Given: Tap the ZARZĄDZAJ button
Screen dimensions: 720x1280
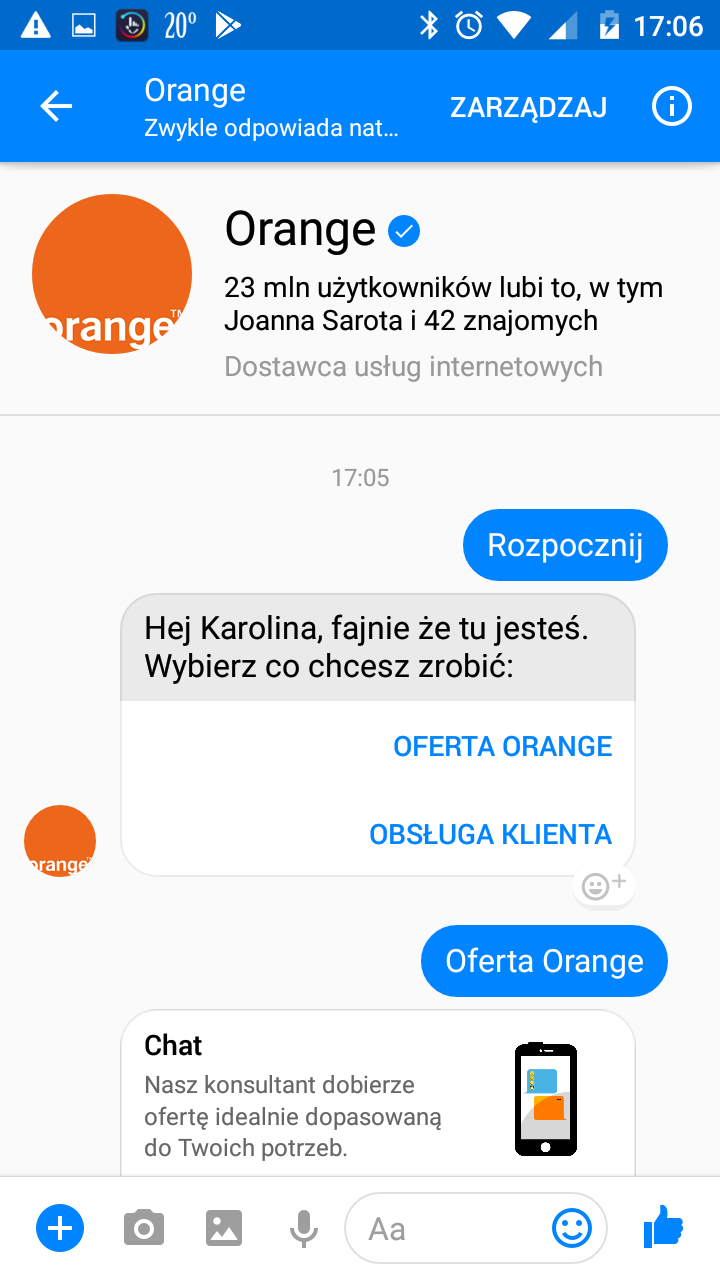Looking at the screenshot, I should (x=528, y=108).
